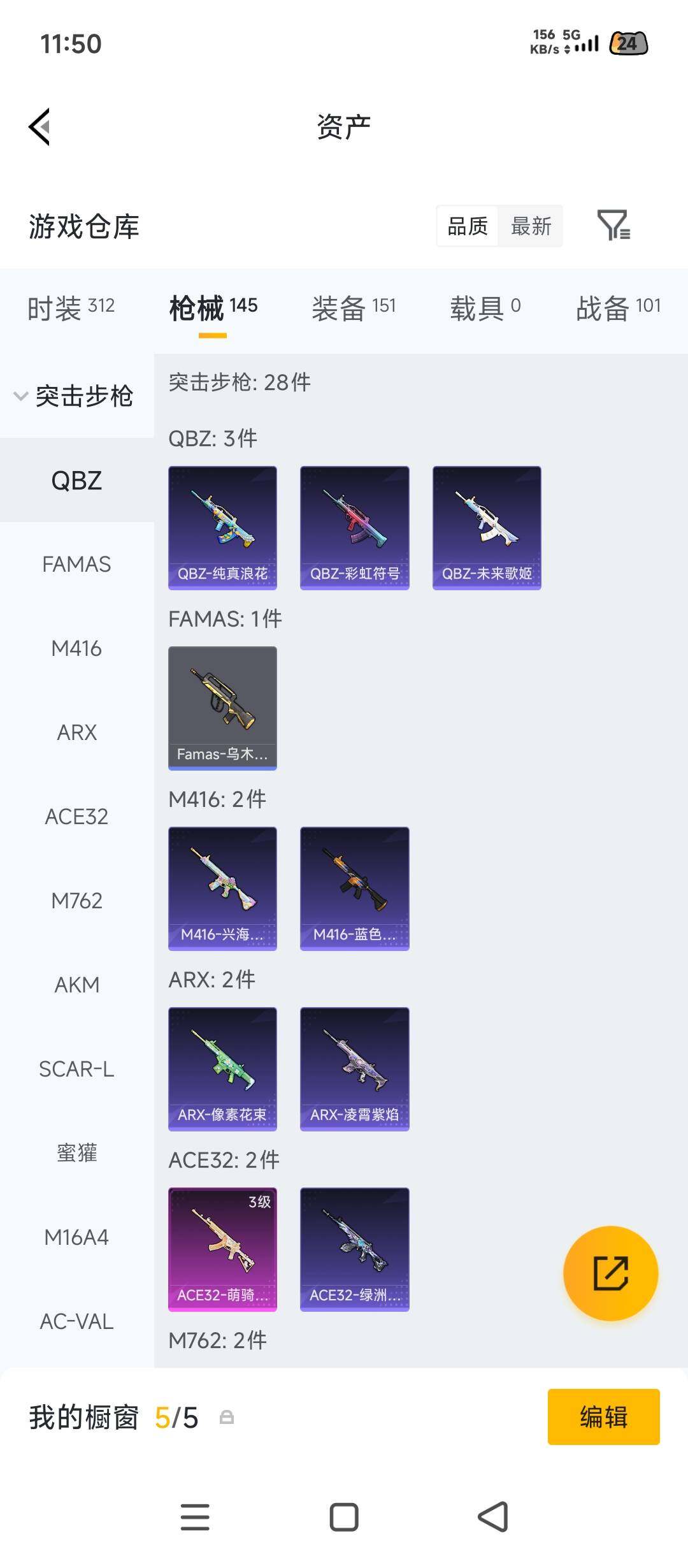Tap the orange floating share button
Viewport: 688px width, 1568px height.
click(x=610, y=1274)
